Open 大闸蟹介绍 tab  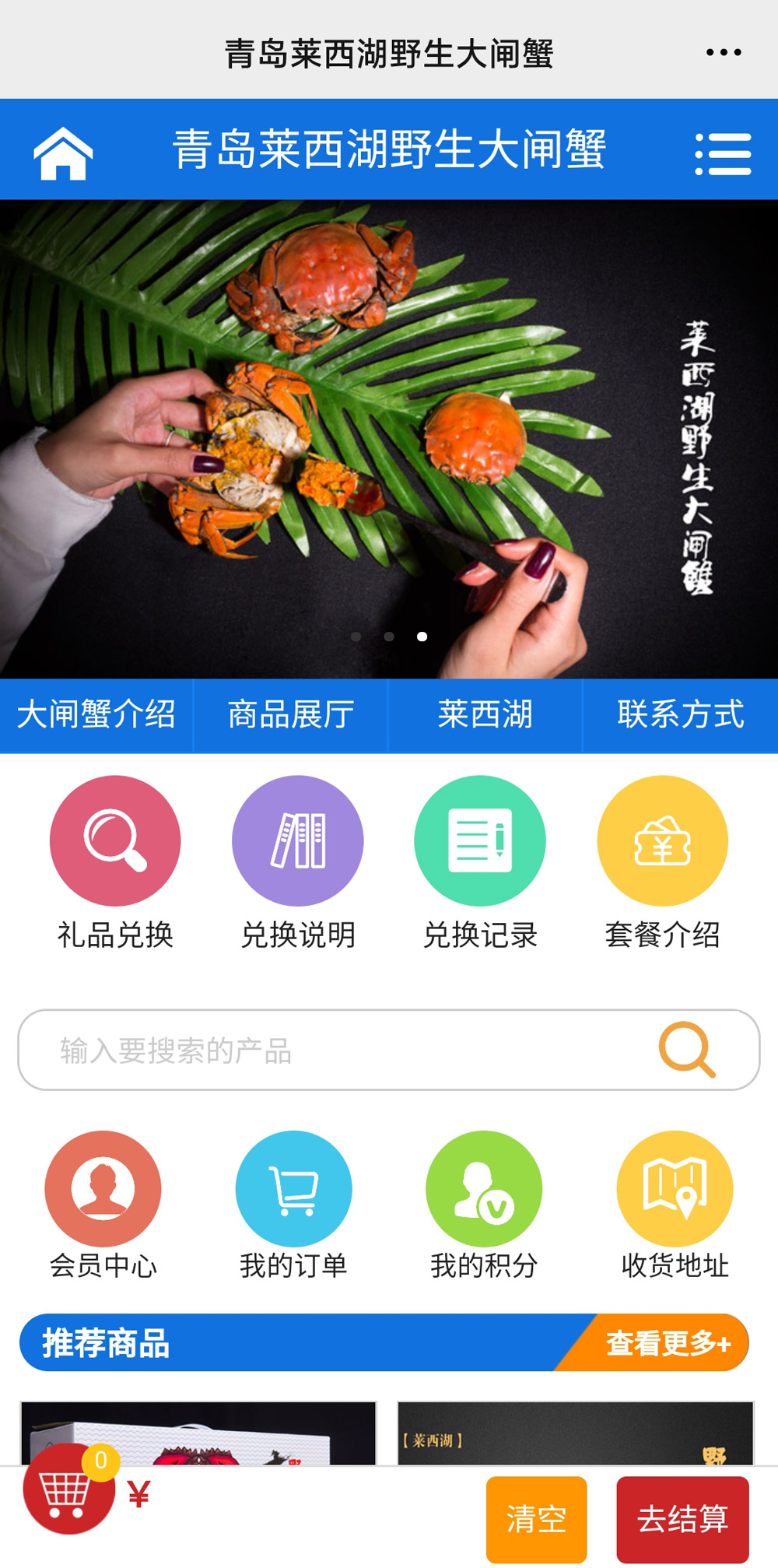(96, 714)
